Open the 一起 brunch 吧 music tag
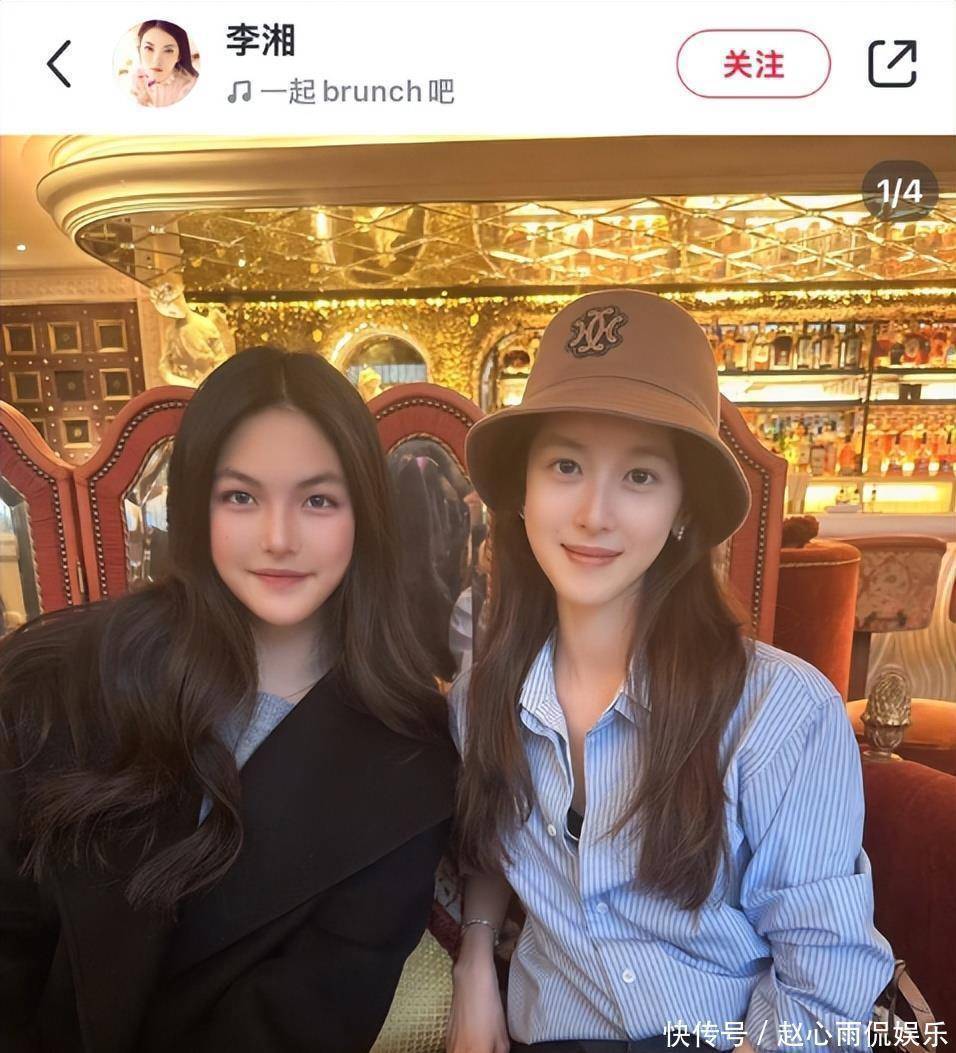 pos(341,92)
